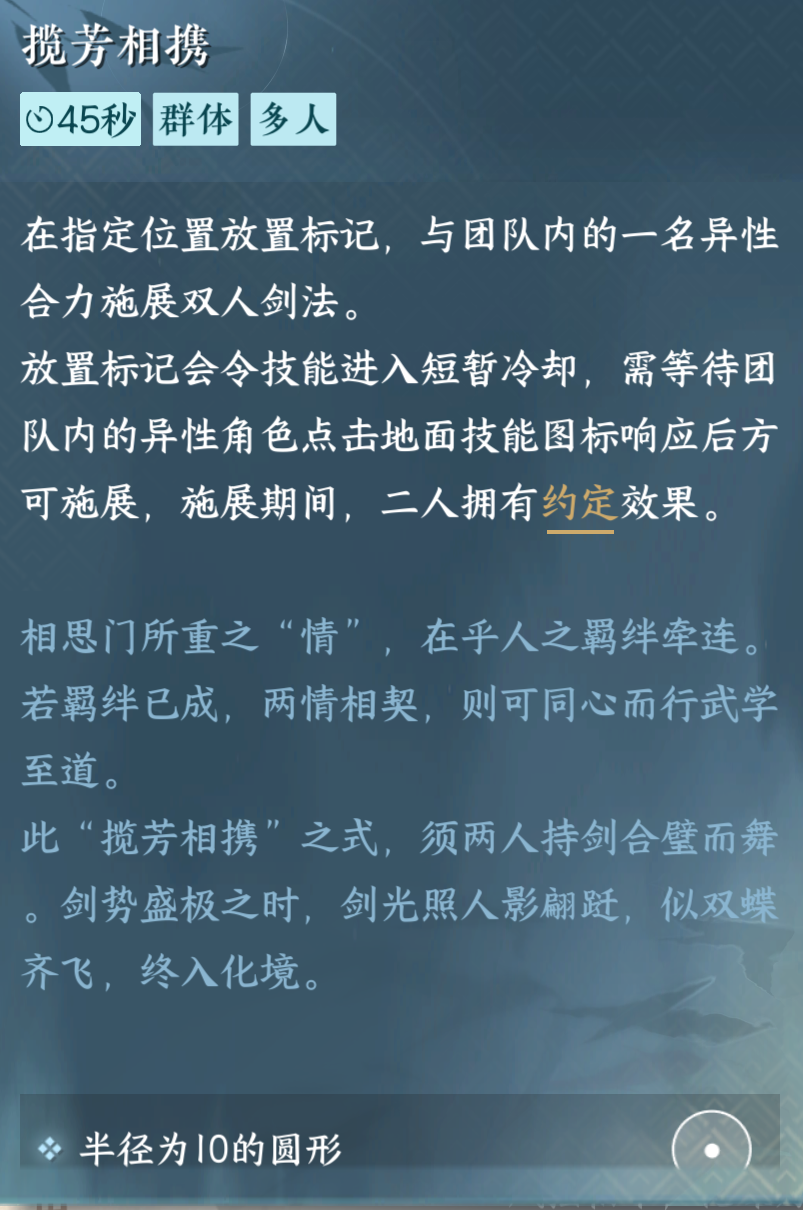This screenshot has height=1210, width=803.
Task: Open the underlined 约定 effect link
Action: pyautogui.click(x=580, y=503)
